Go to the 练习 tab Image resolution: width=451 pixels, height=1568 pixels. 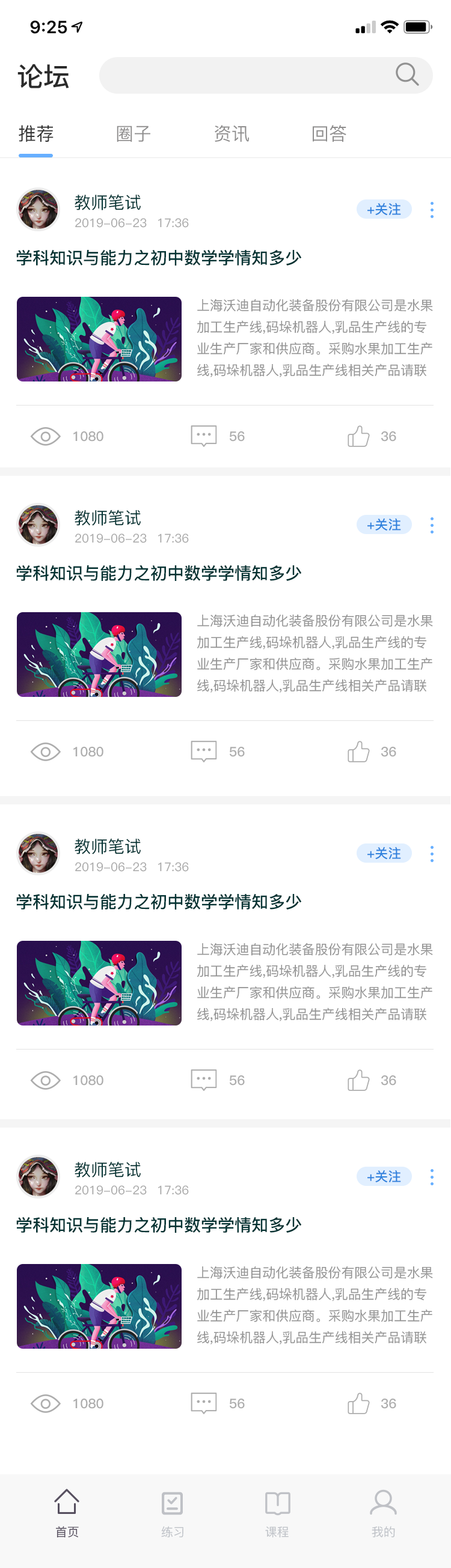(x=172, y=1513)
